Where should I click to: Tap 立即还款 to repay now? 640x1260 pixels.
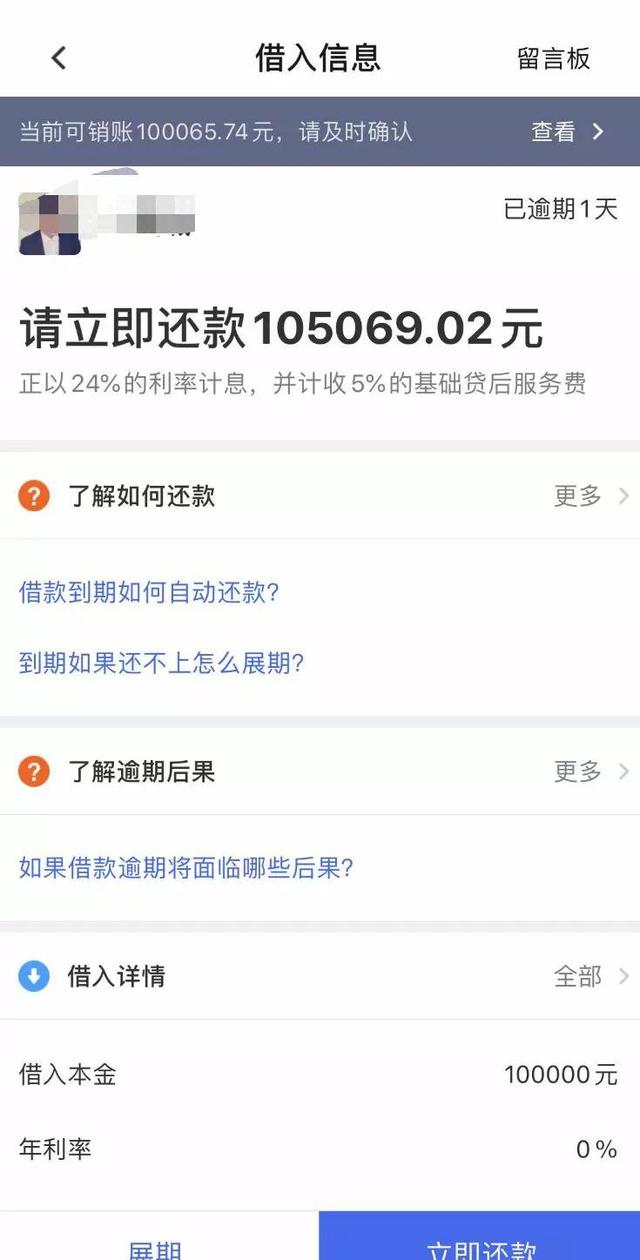pyautogui.click(x=480, y=1243)
